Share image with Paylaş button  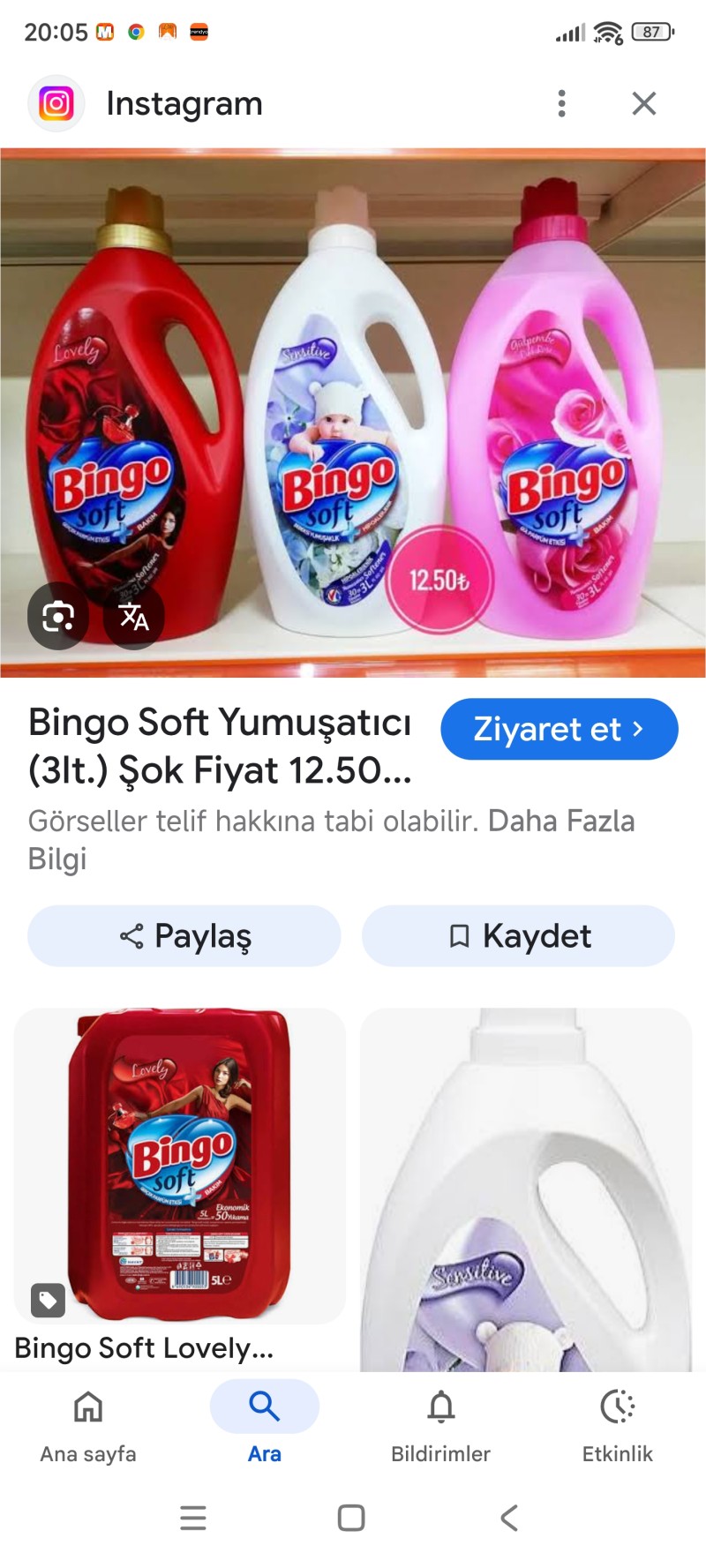(184, 935)
